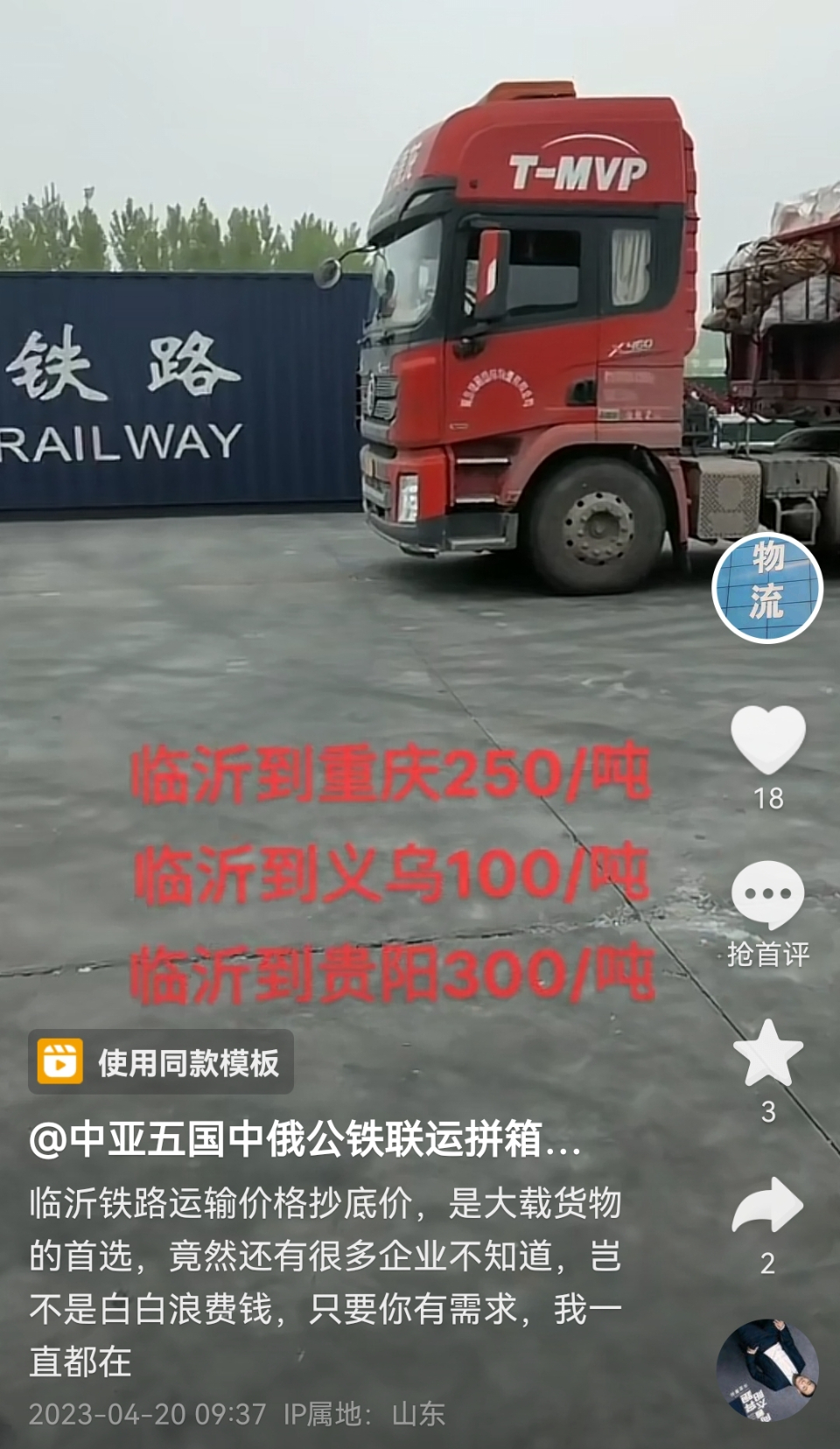Image resolution: width=840 pixels, height=1449 pixels.
Task: Tap 使用同款模板 template button
Action: [x=161, y=1062]
